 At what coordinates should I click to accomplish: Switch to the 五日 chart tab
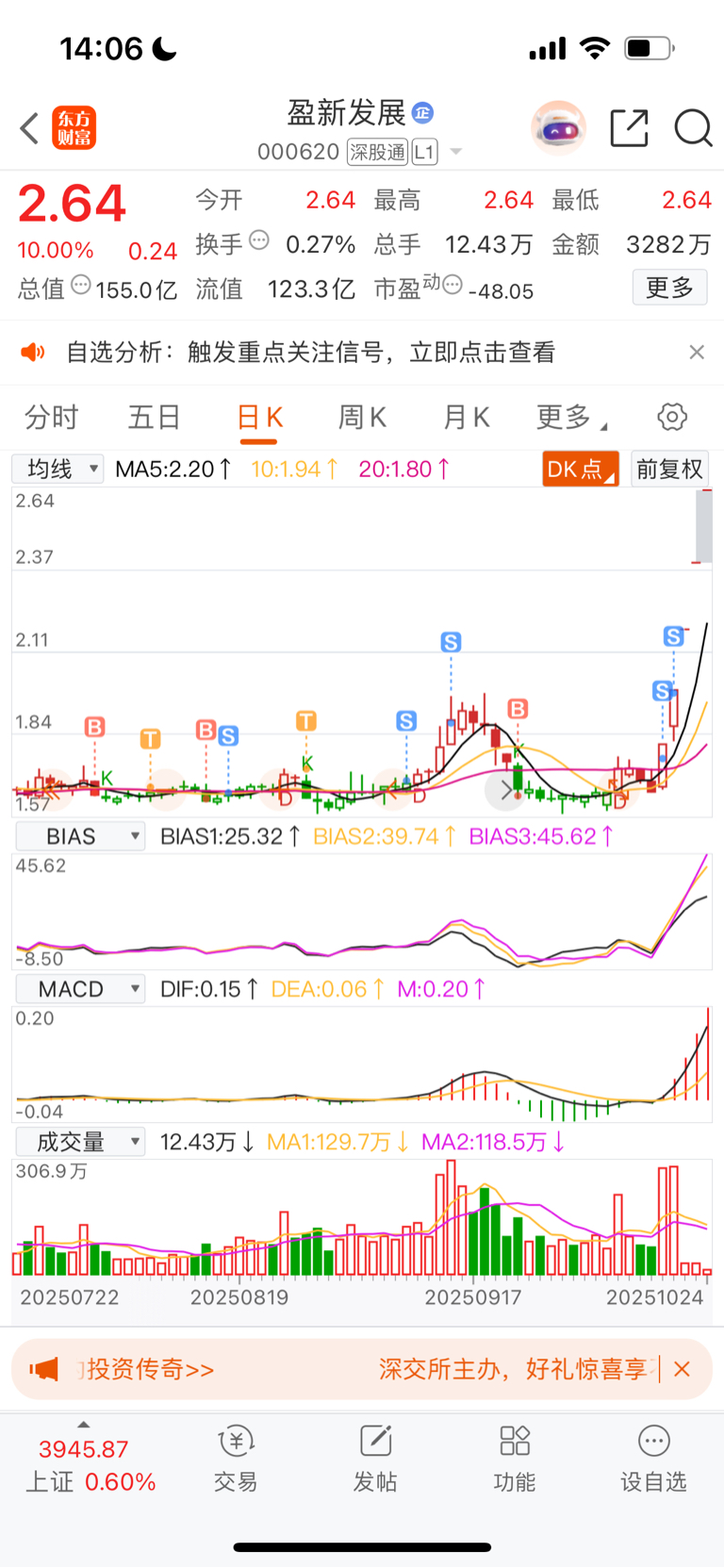click(x=154, y=417)
